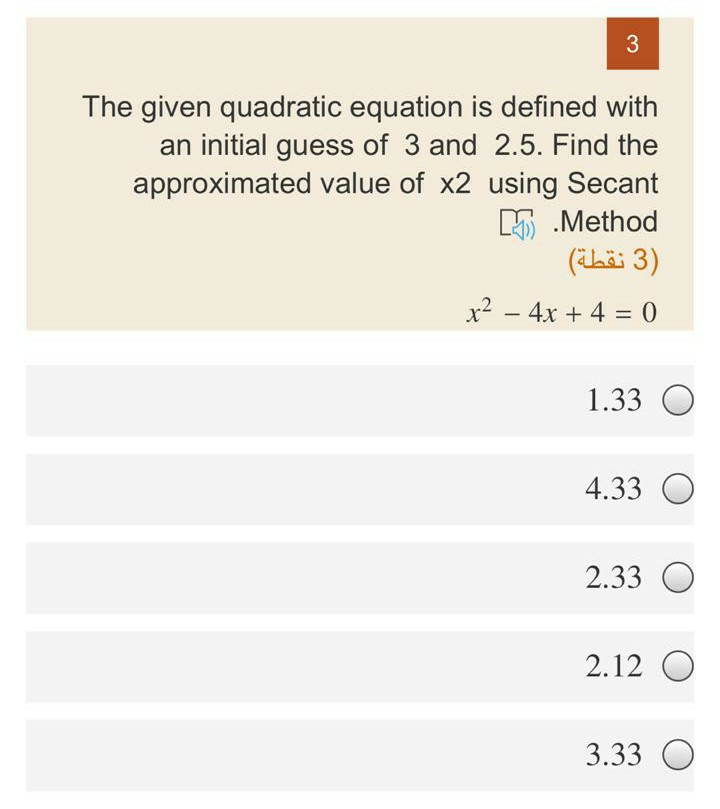This screenshot has width=720, height=809.
Task: Choose 2.12 using its radio button
Action: pos(679,665)
